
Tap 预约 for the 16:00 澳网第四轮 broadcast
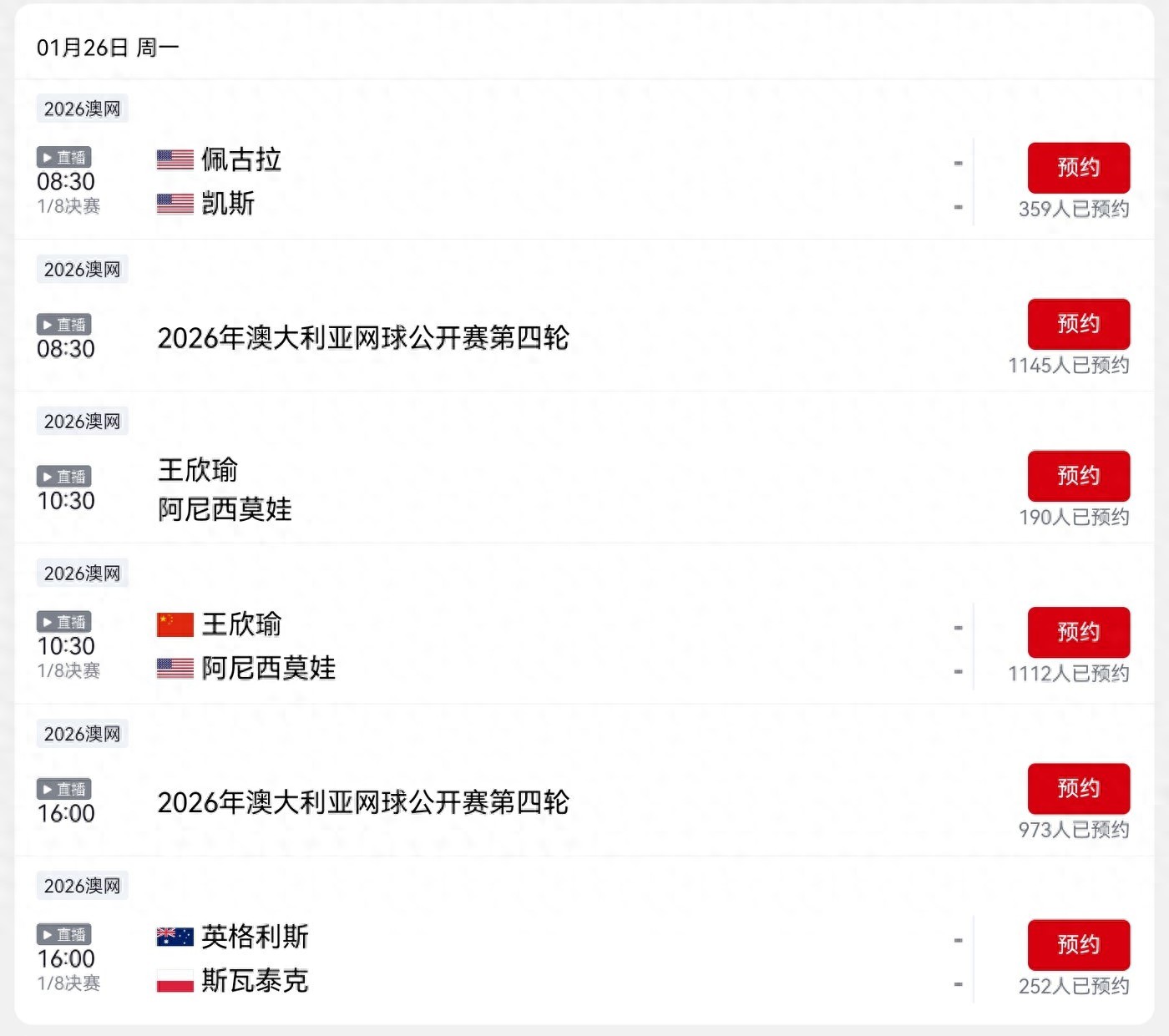pyautogui.click(x=1078, y=788)
